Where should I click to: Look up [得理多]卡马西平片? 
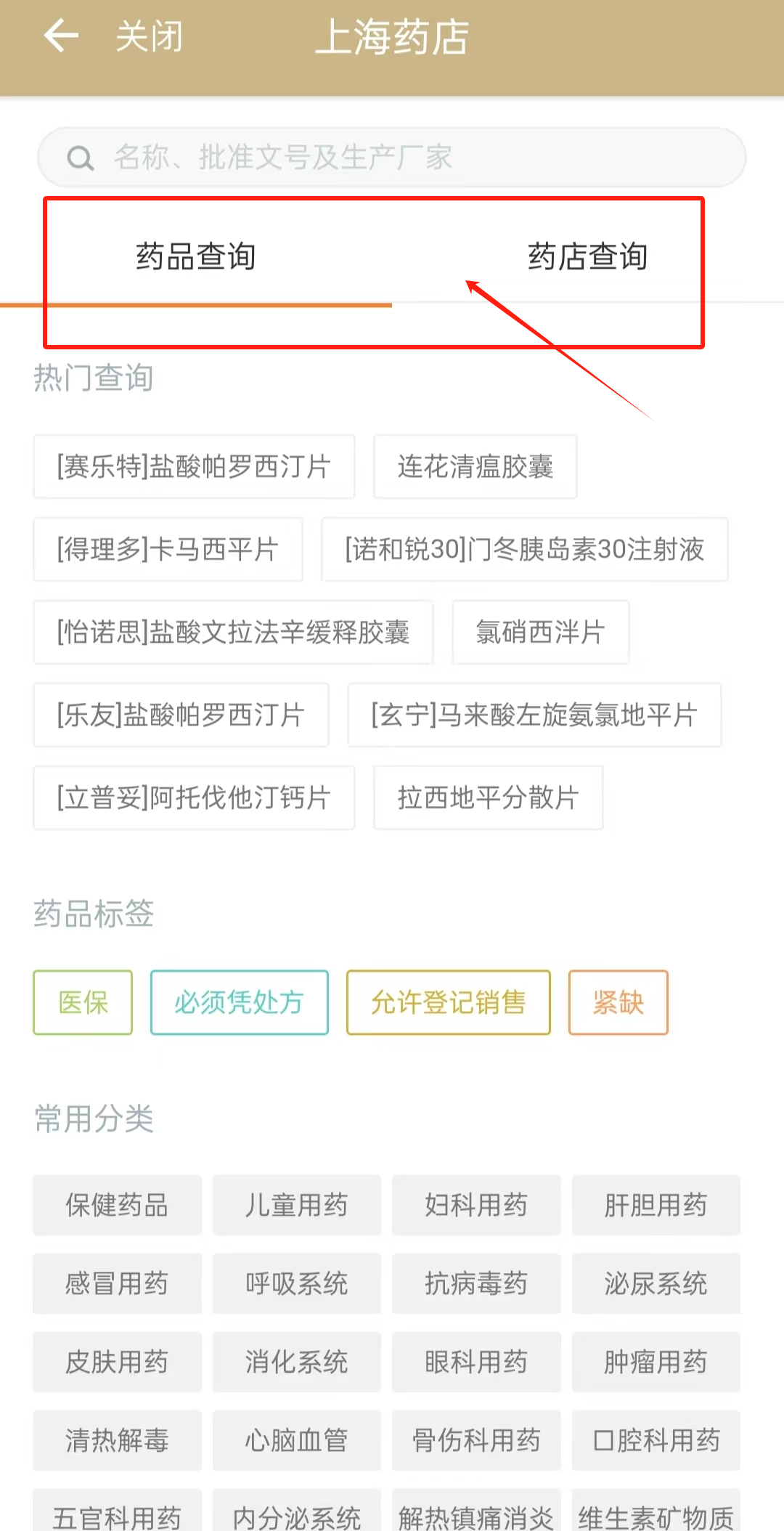click(x=168, y=549)
